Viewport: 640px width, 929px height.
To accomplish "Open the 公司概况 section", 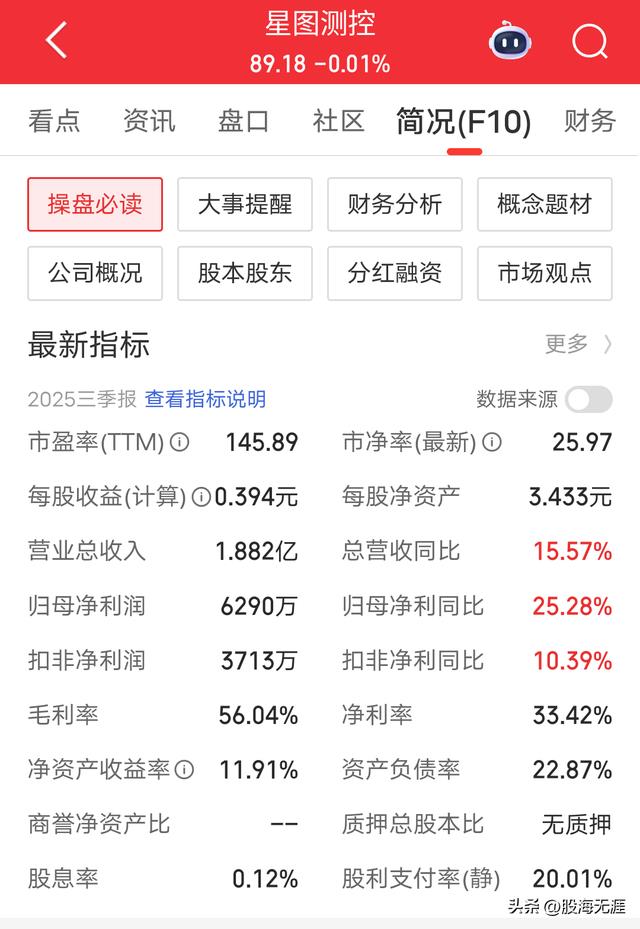I will [x=95, y=273].
